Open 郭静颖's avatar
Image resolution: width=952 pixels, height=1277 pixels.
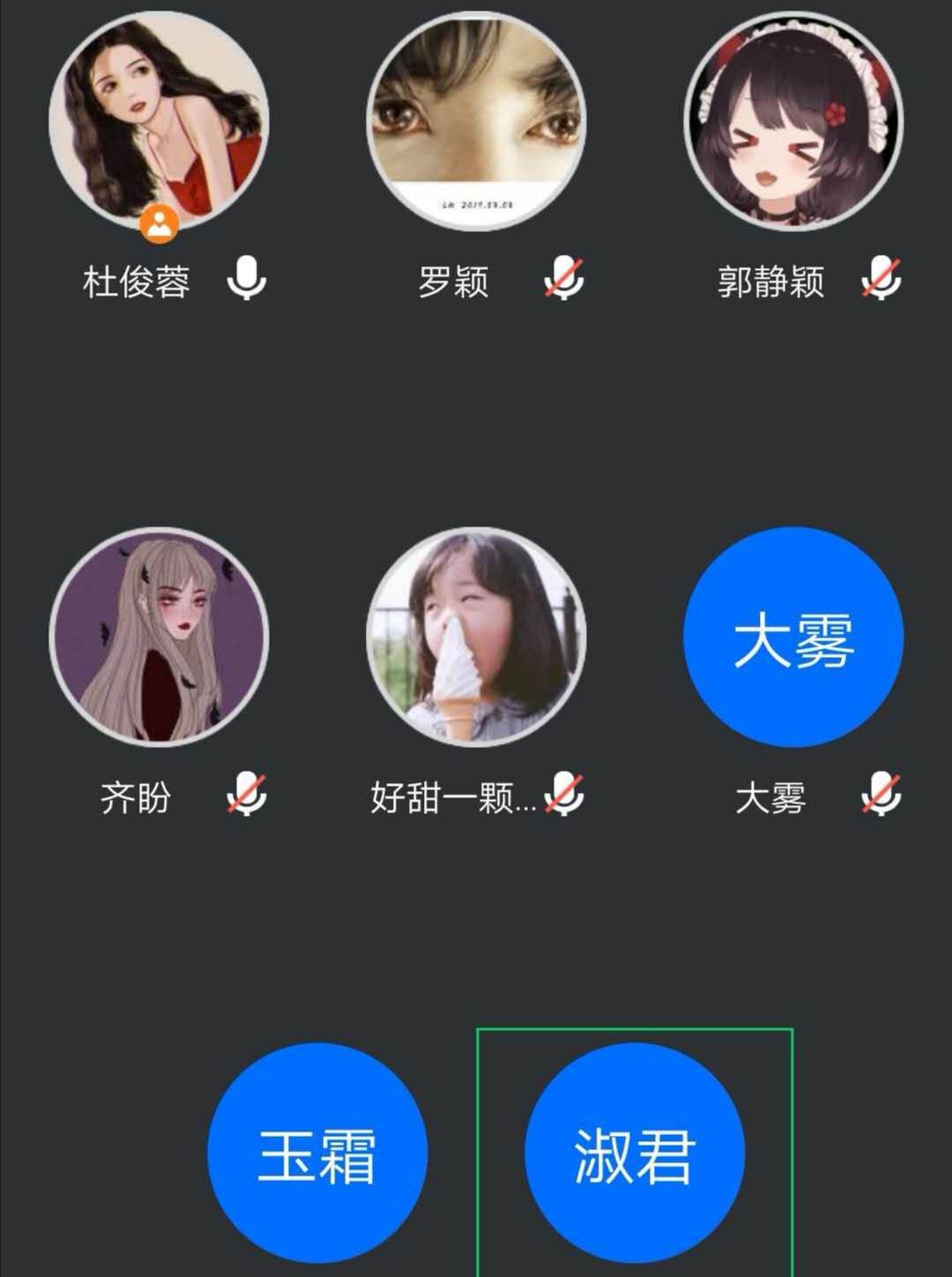tap(793, 119)
